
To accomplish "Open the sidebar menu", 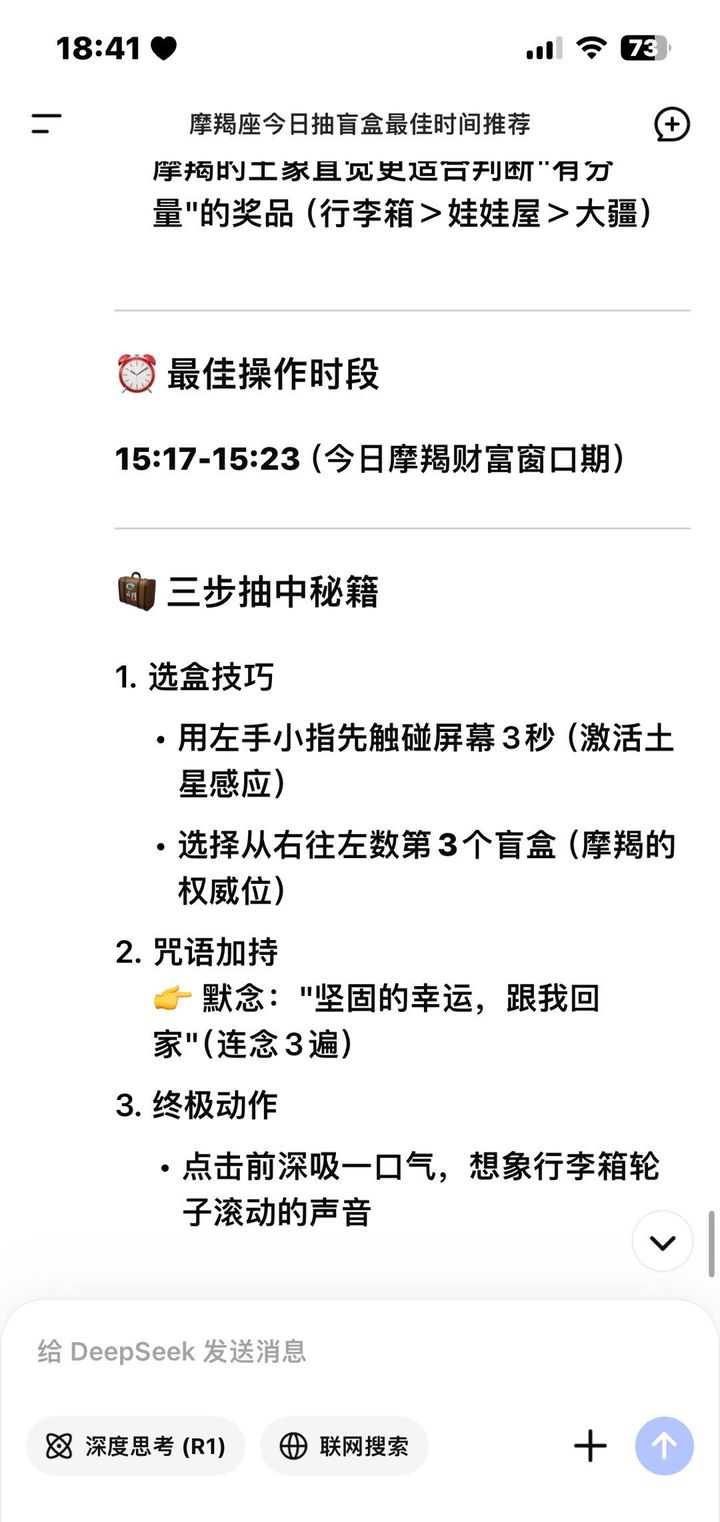I will pos(46,124).
